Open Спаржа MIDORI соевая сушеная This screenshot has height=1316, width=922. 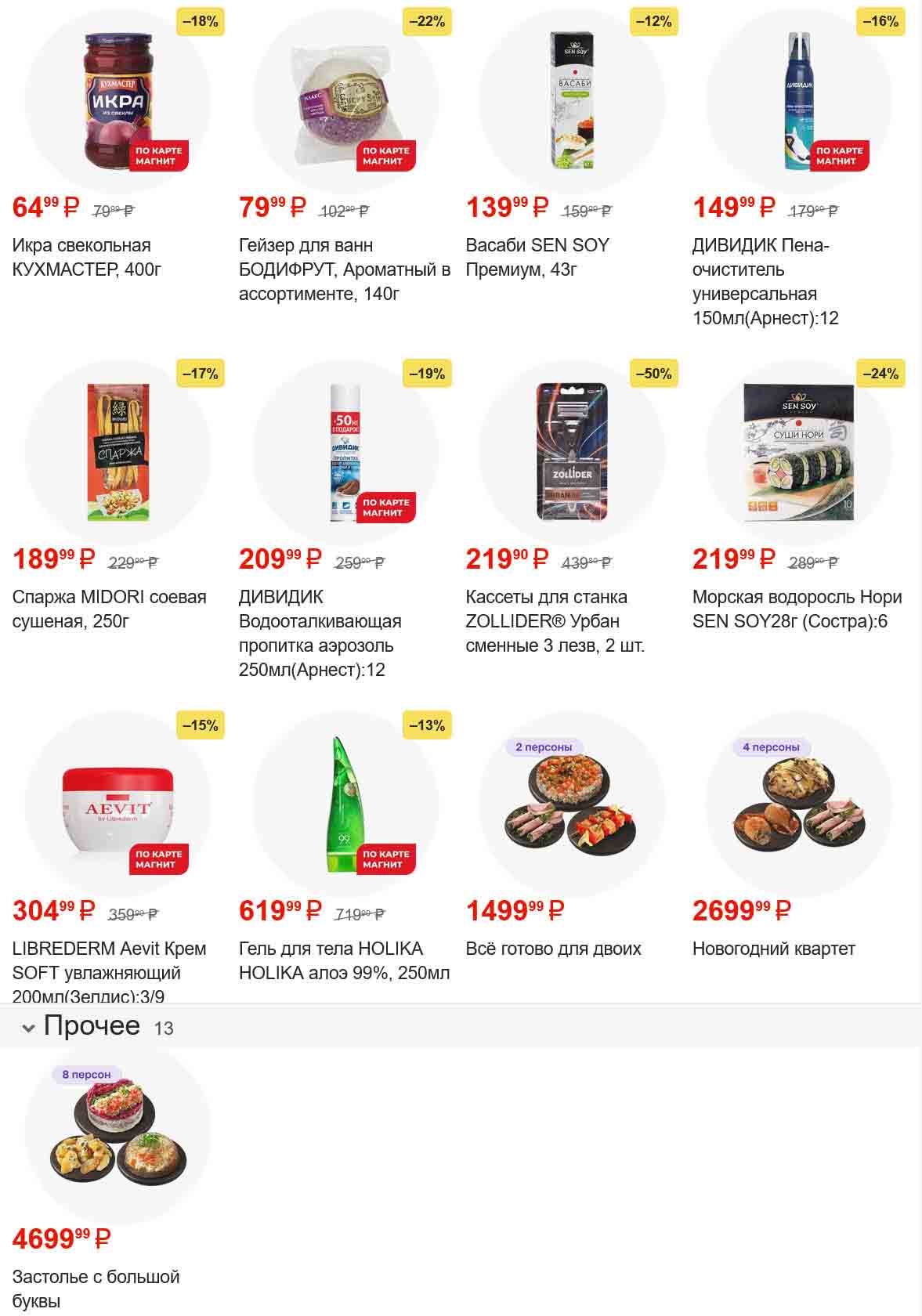(x=118, y=454)
